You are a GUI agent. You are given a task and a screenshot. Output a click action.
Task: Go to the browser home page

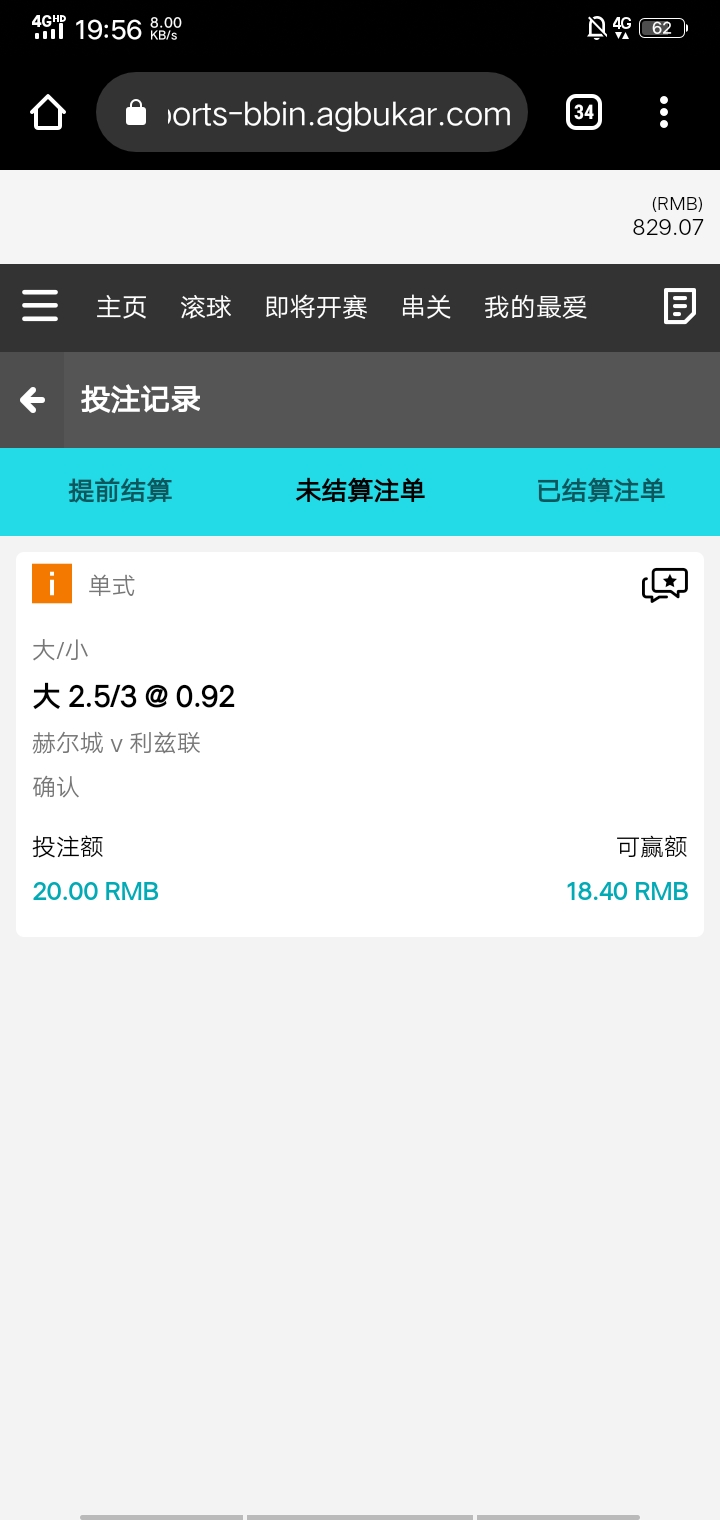pos(48,113)
